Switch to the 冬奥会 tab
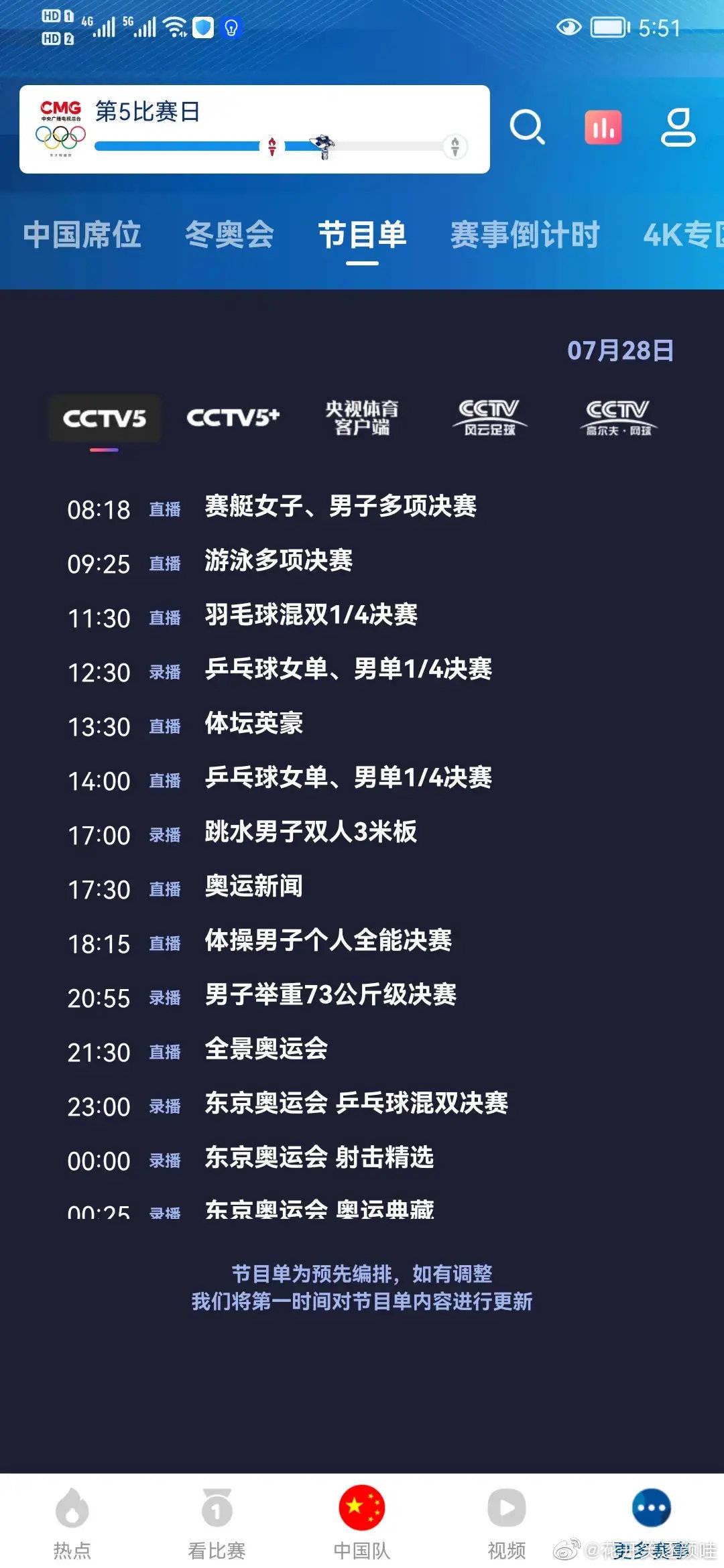This screenshot has height=1568, width=724. point(229,235)
